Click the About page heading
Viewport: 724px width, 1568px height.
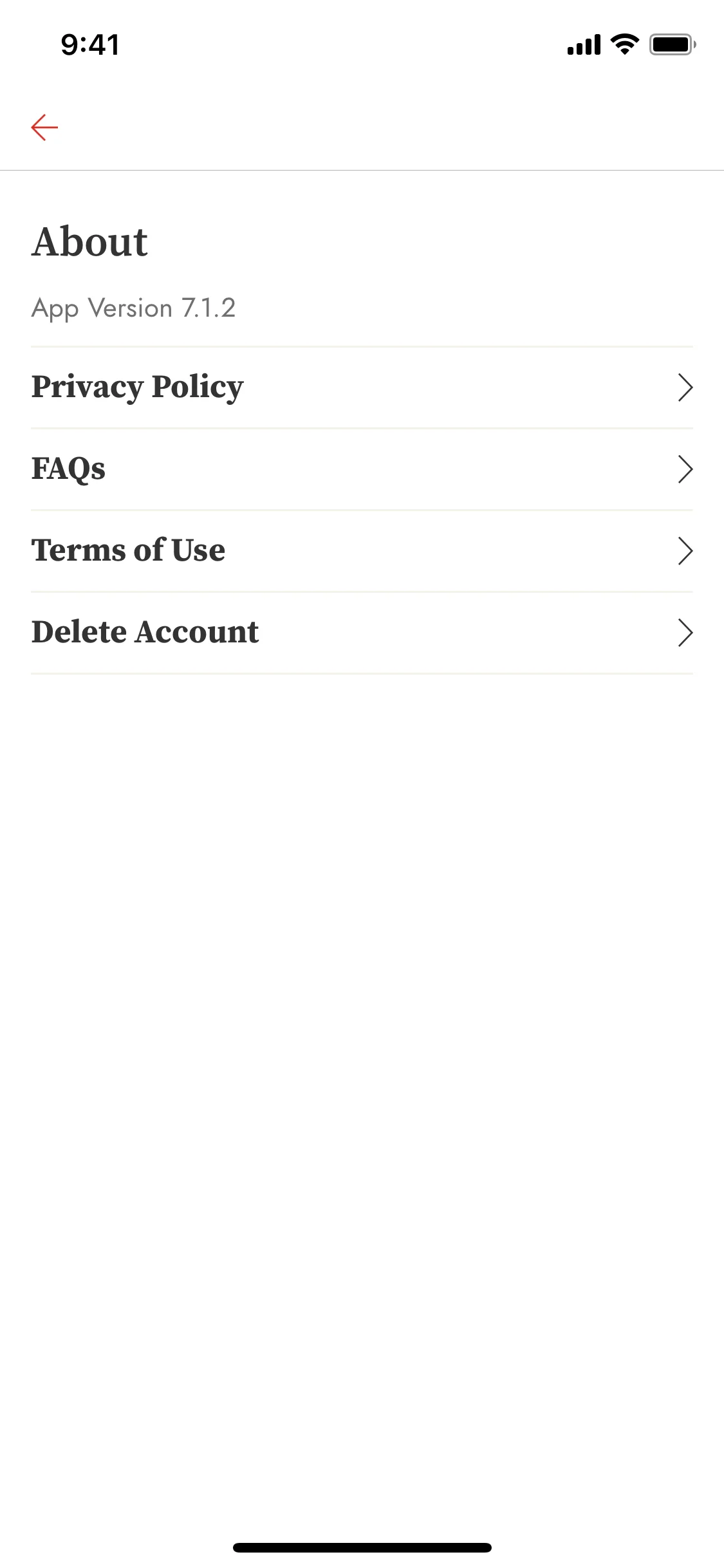point(89,243)
